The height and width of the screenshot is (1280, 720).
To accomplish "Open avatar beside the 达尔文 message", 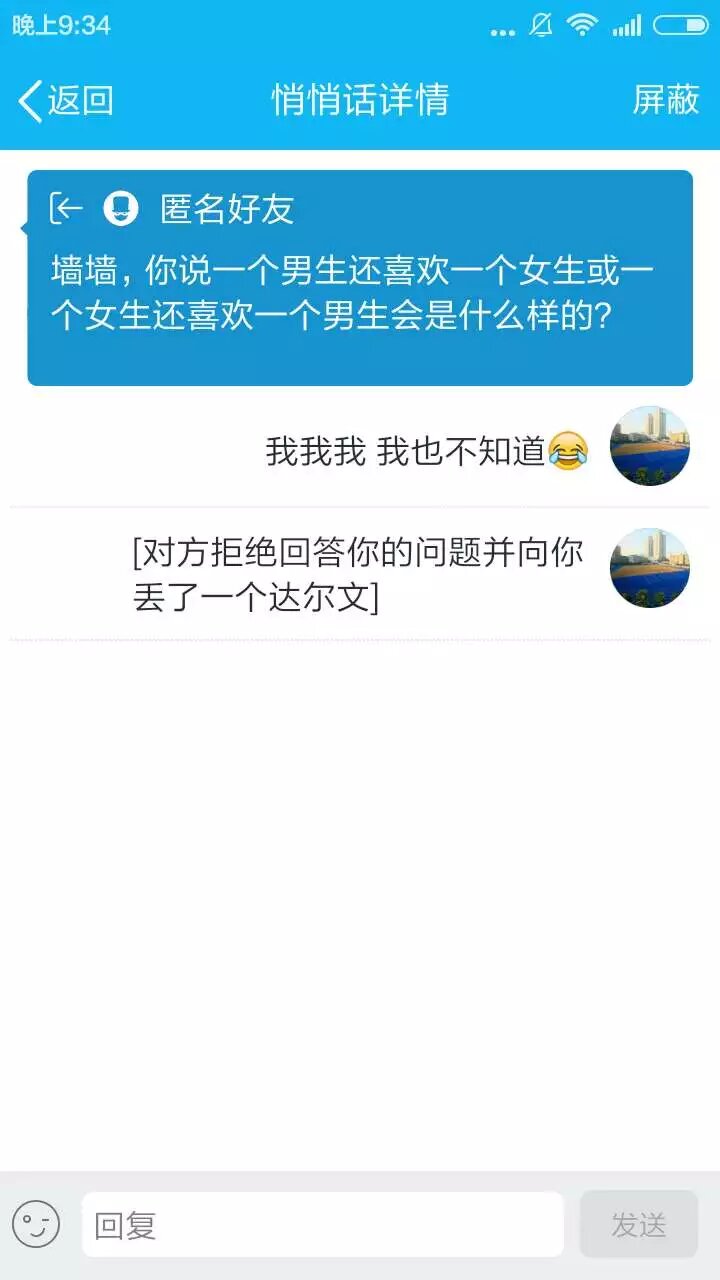I will (650, 568).
